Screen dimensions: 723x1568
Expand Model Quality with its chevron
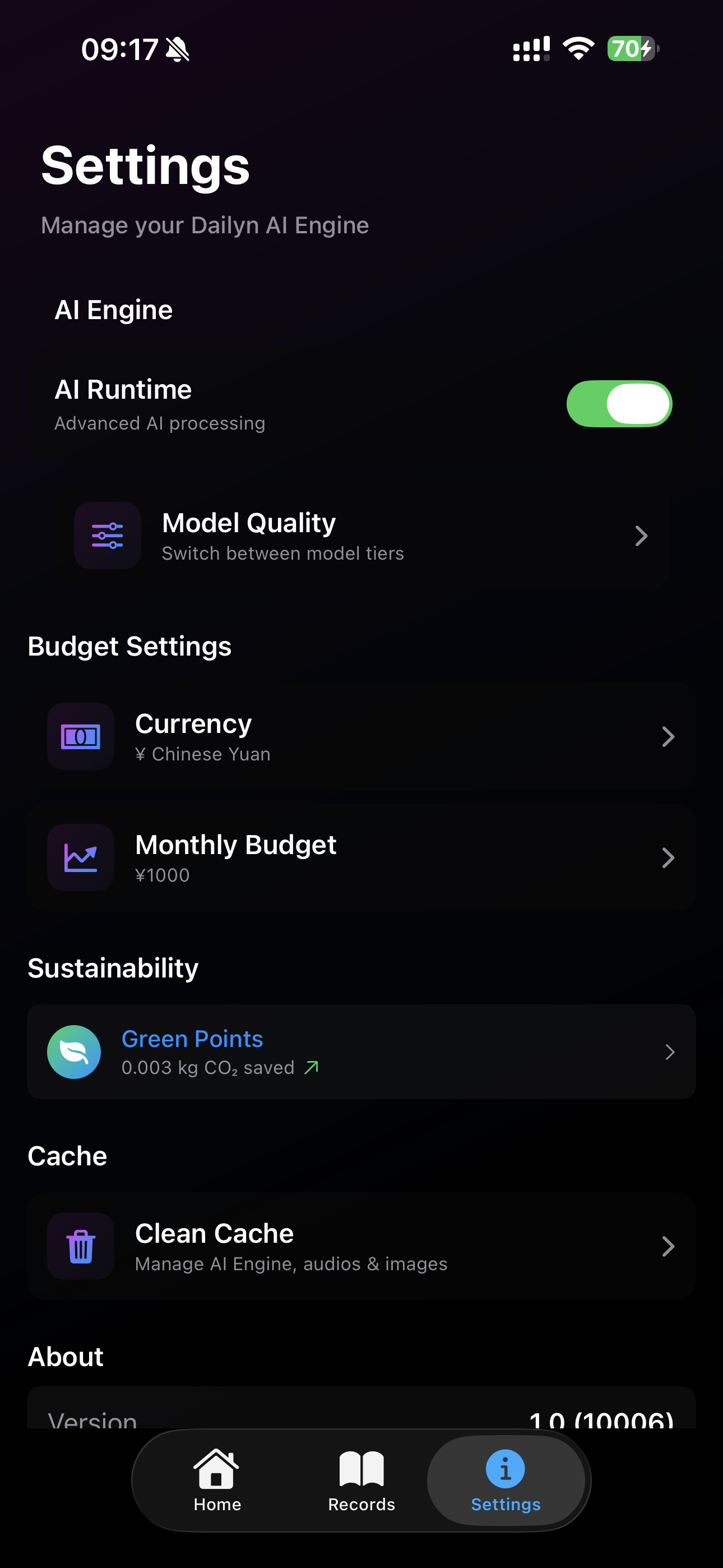(642, 536)
